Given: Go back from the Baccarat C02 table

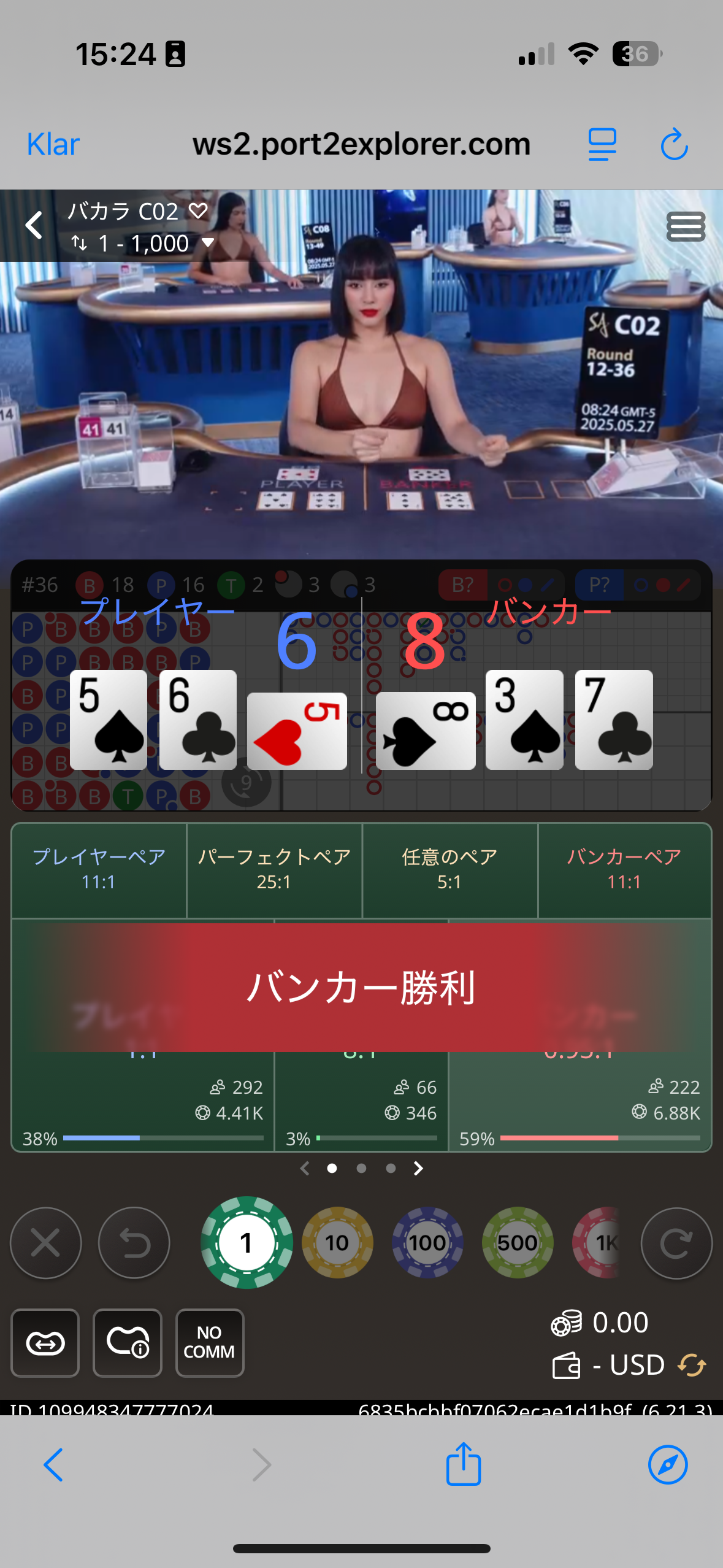Looking at the screenshot, I should (x=34, y=225).
